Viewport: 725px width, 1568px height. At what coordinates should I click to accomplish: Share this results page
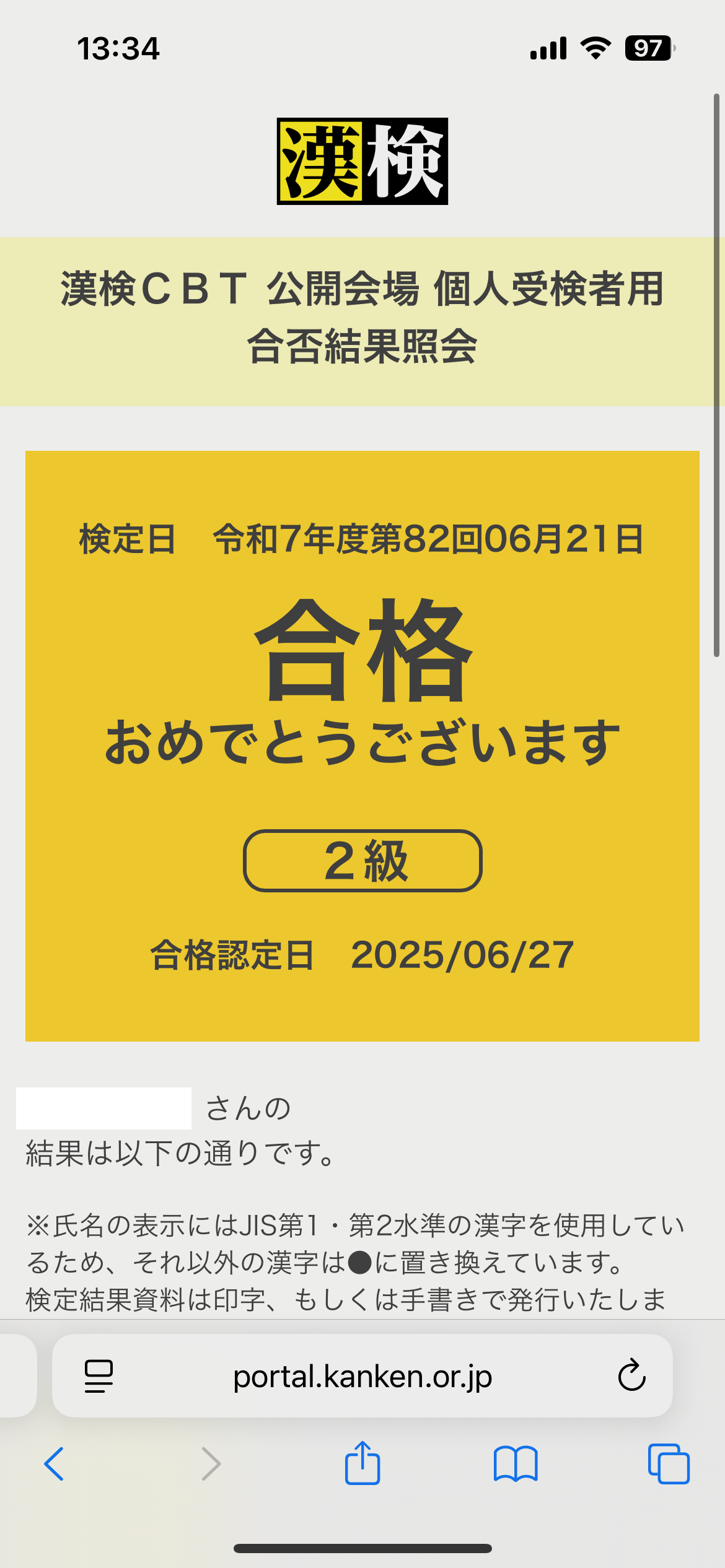point(362,1463)
